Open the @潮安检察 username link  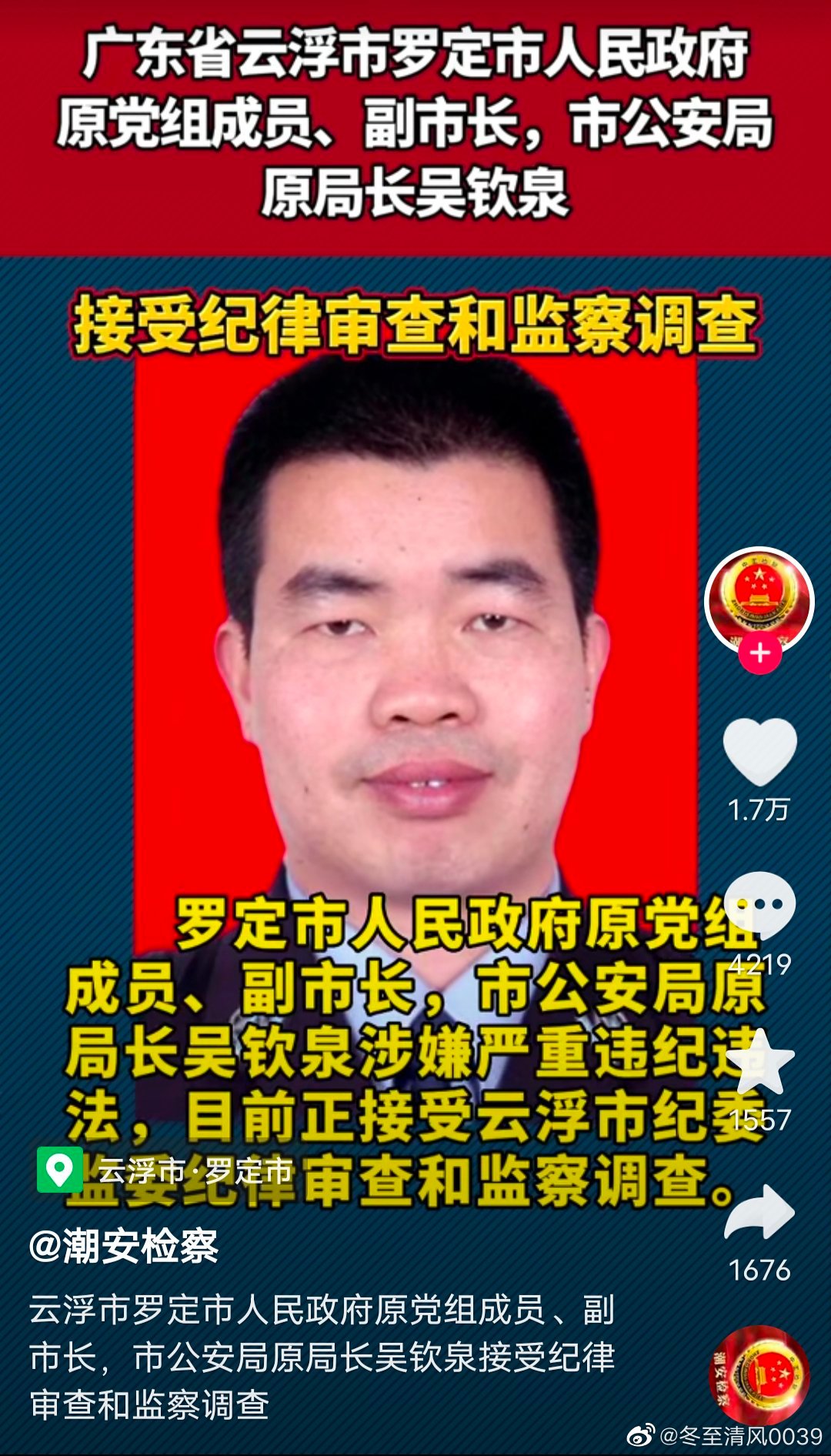pyautogui.click(x=123, y=1246)
